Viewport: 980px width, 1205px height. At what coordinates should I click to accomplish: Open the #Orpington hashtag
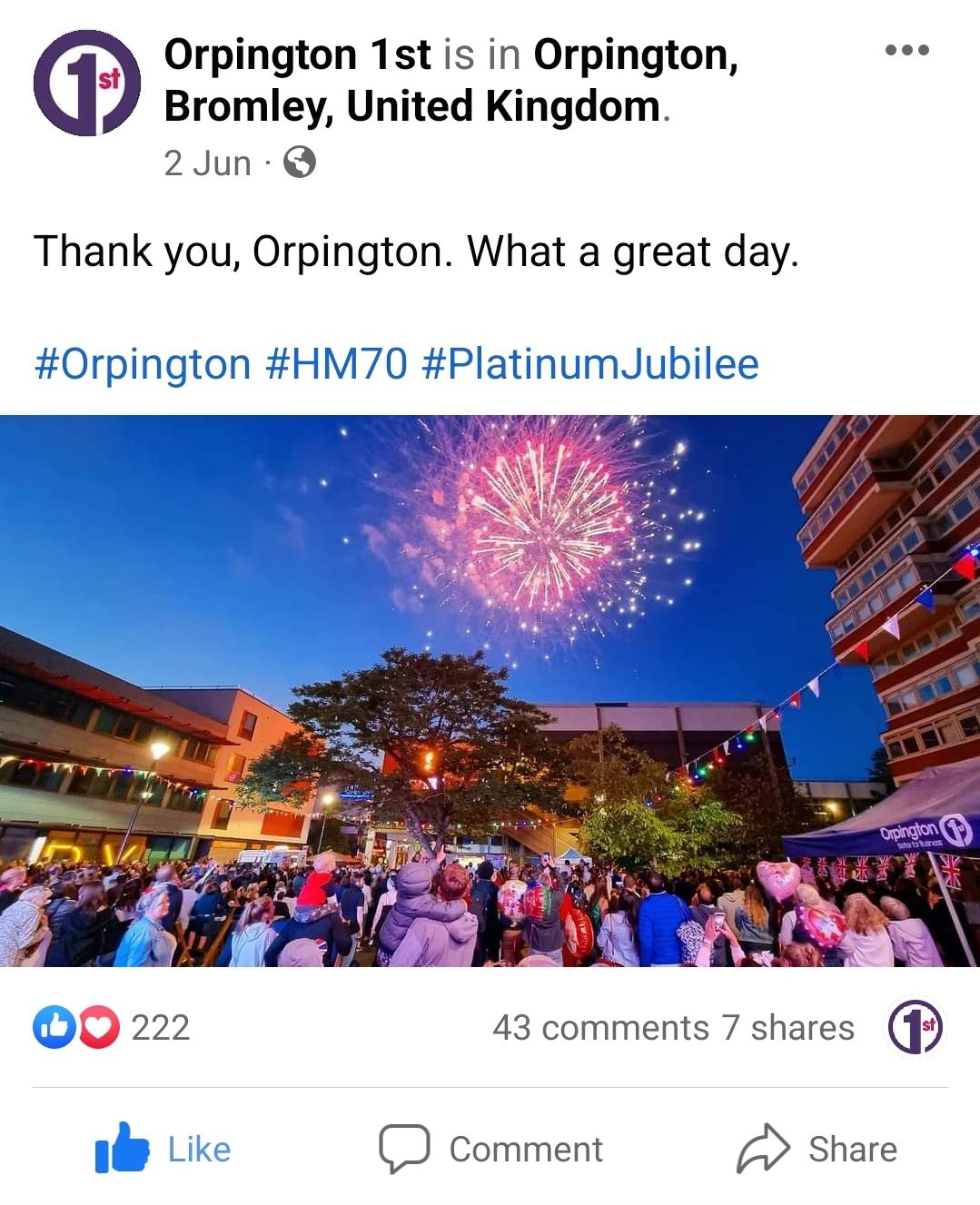tap(142, 364)
